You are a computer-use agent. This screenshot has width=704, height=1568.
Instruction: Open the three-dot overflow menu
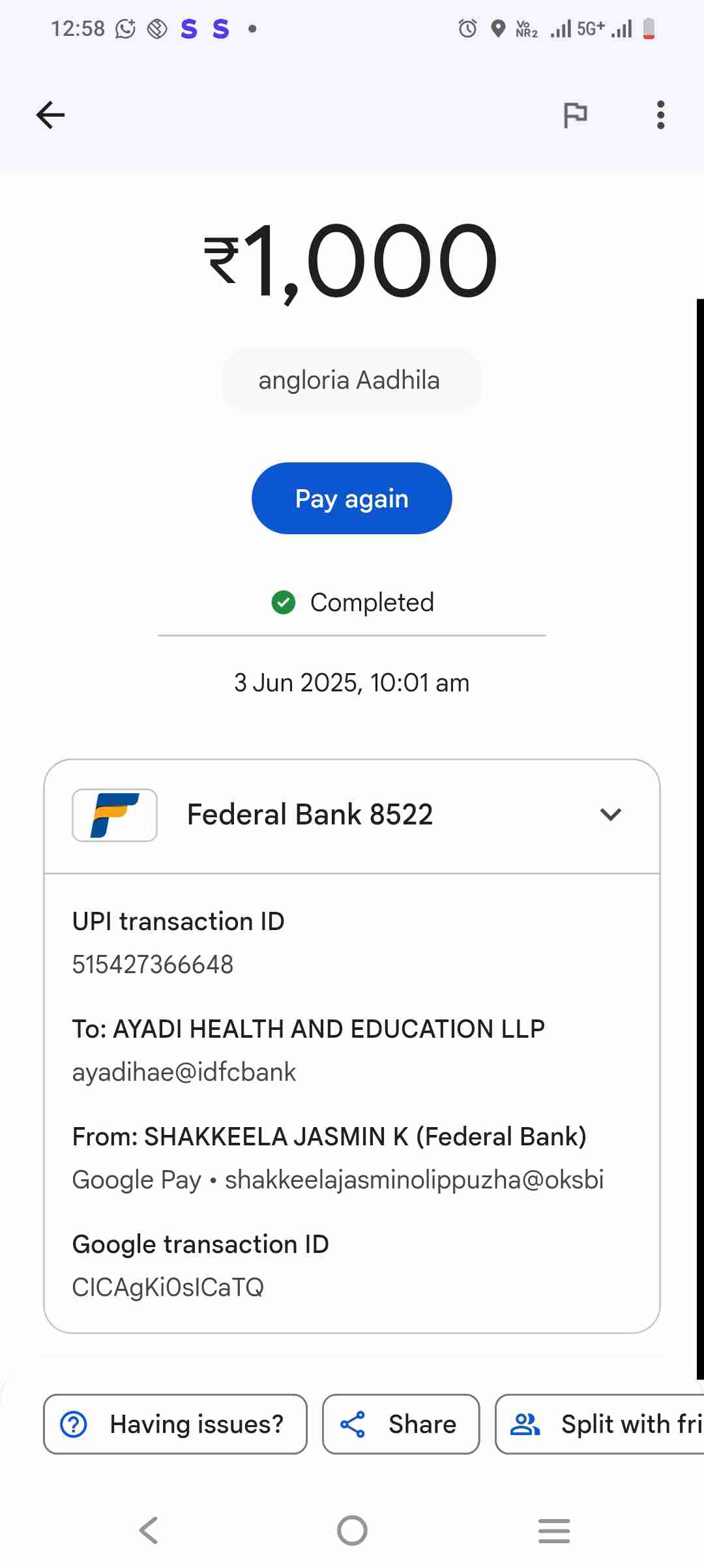660,115
